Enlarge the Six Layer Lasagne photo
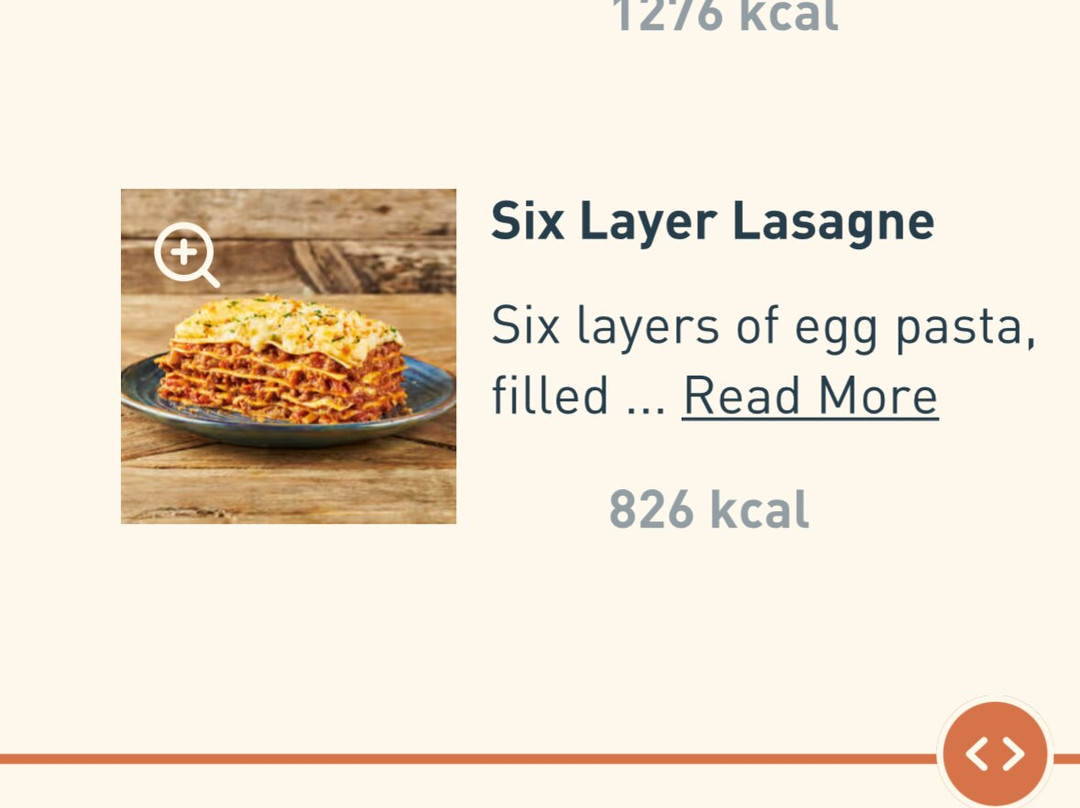Viewport: 1080px width, 808px height. click(187, 254)
